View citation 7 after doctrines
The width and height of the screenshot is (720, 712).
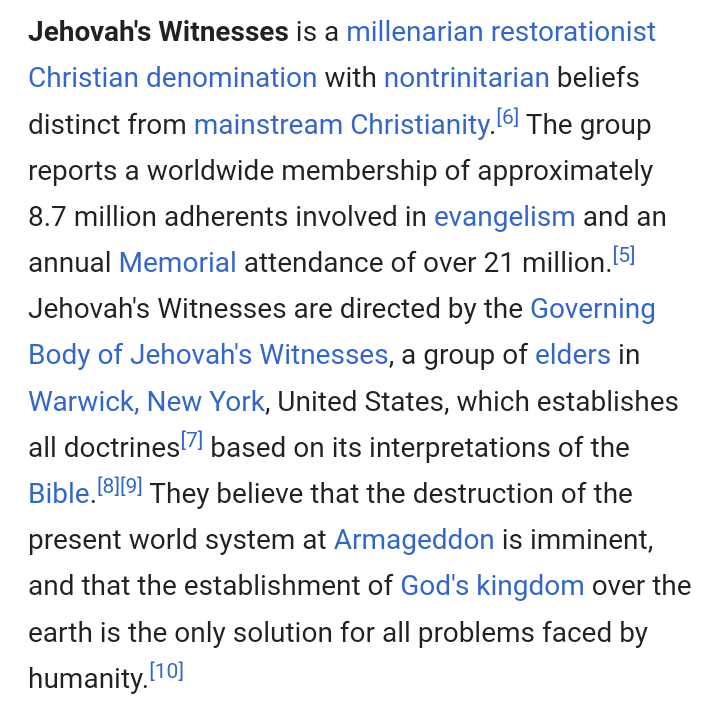pyautogui.click(x=192, y=441)
